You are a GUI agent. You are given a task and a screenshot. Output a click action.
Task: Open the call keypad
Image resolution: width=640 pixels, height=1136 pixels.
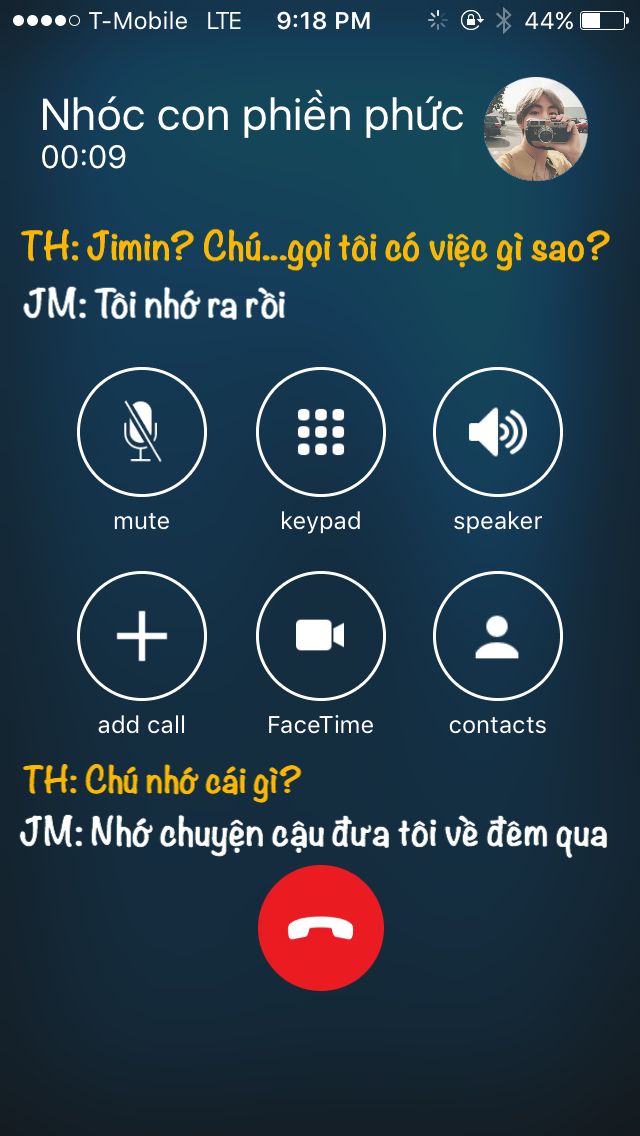coord(321,432)
